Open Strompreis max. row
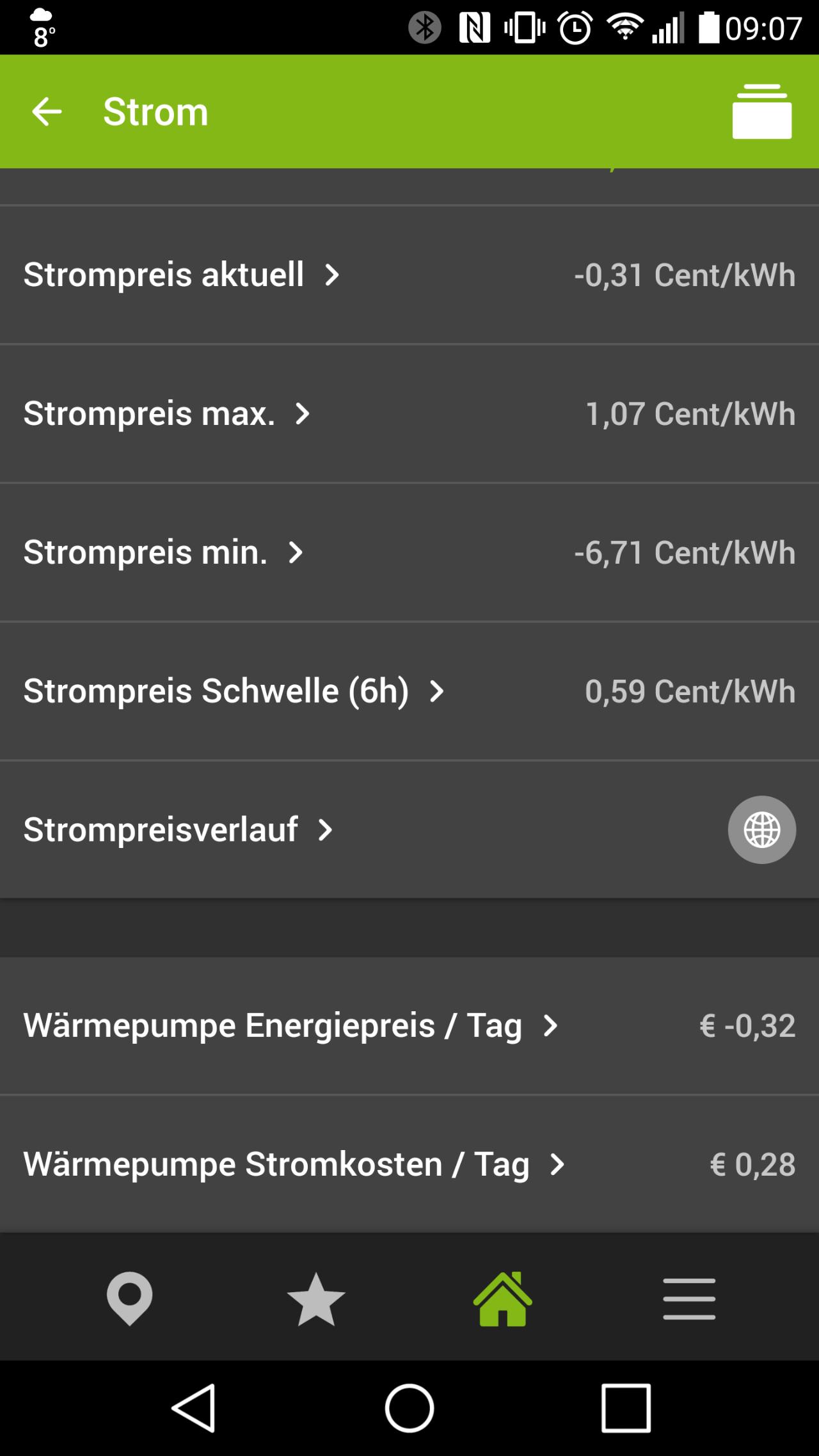 pyautogui.click(x=409, y=414)
